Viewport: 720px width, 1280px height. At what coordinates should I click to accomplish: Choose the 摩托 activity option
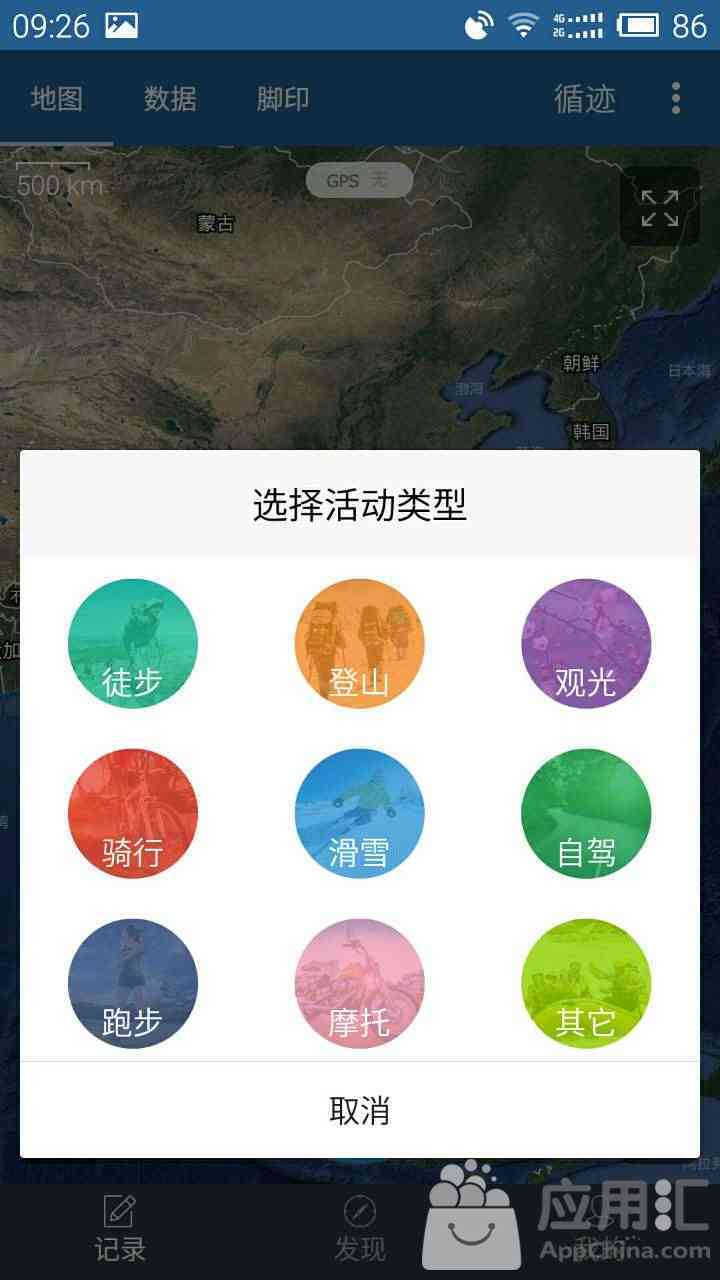coord(360,983)
